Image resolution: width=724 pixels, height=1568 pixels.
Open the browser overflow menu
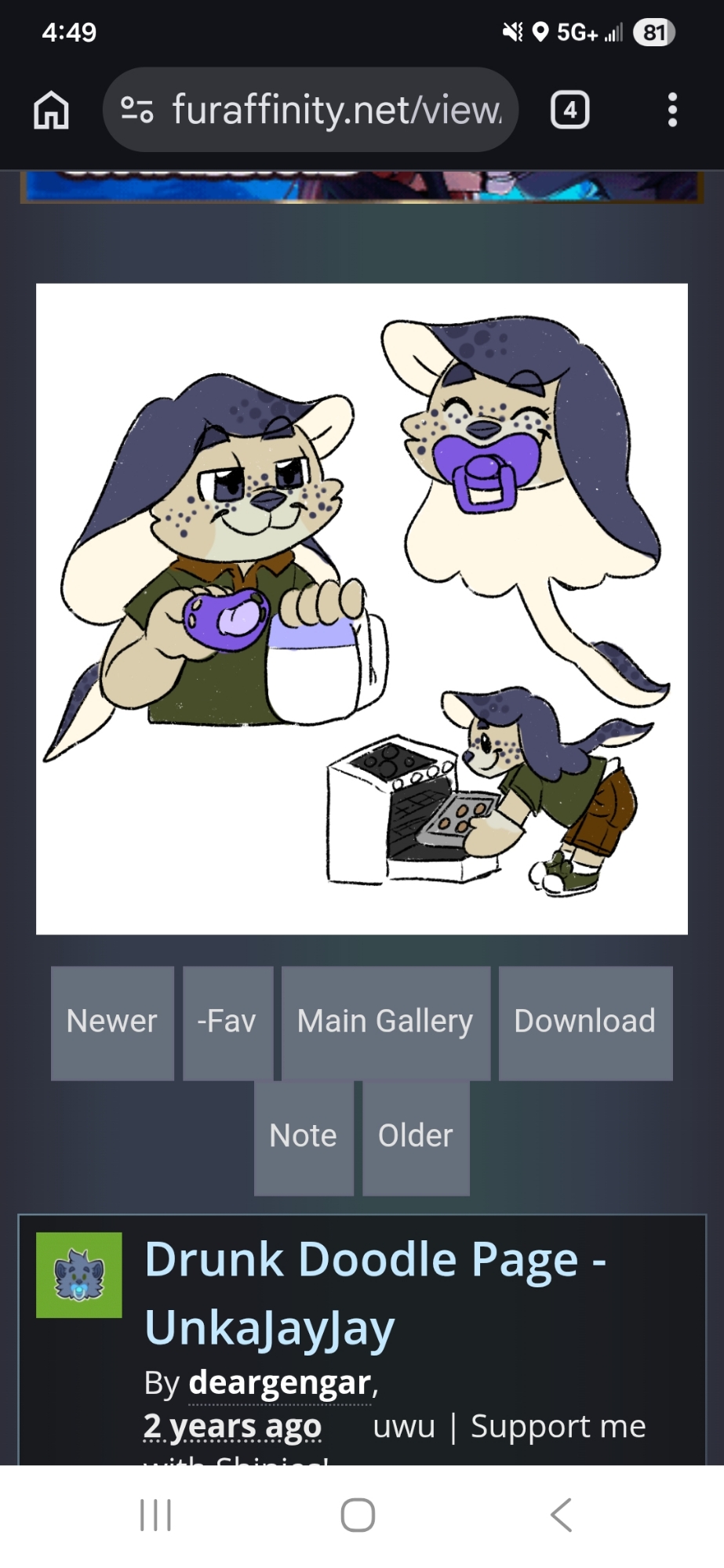click(672, 110)
